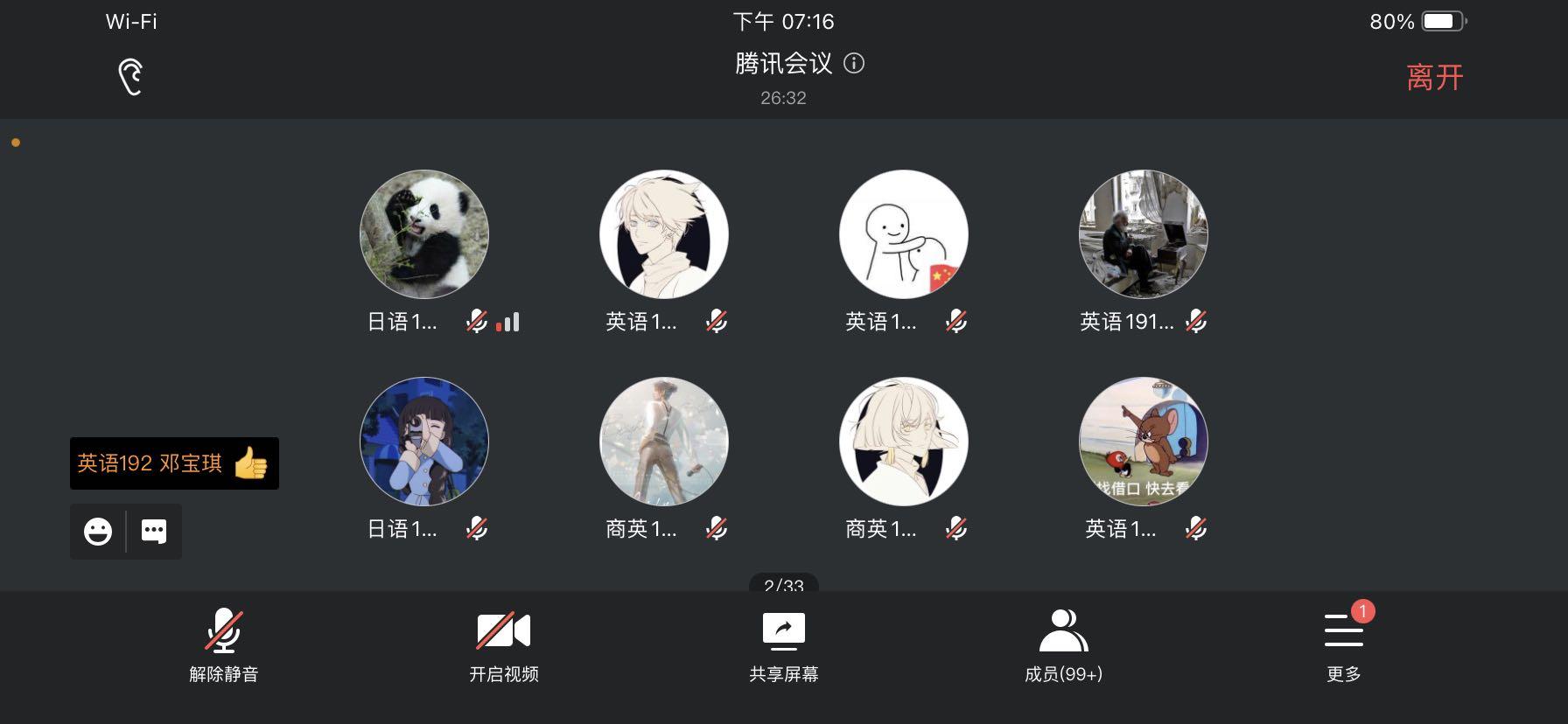Unmute microphone via 解除静音
The height and width of the screenshot is (724, 1568).
[224, 646]
